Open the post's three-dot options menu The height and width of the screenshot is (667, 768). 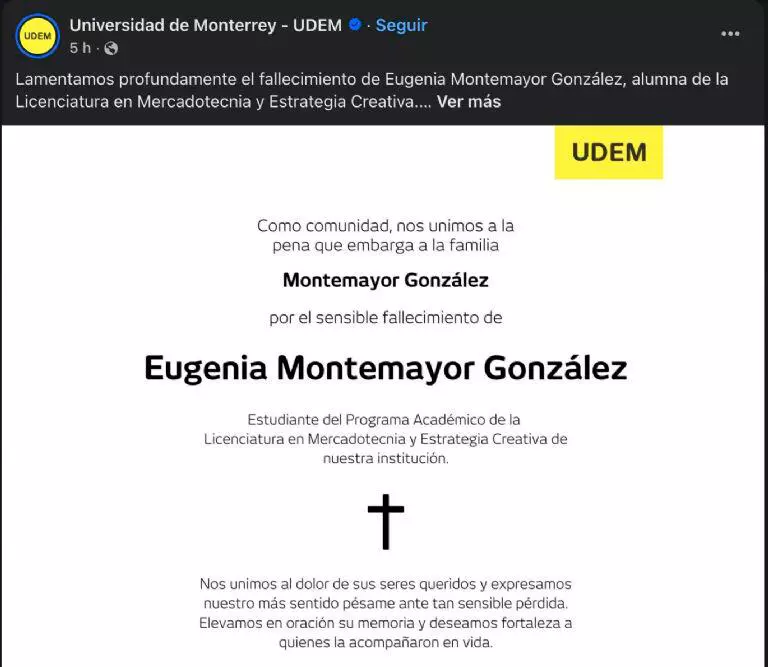point(731,34)
